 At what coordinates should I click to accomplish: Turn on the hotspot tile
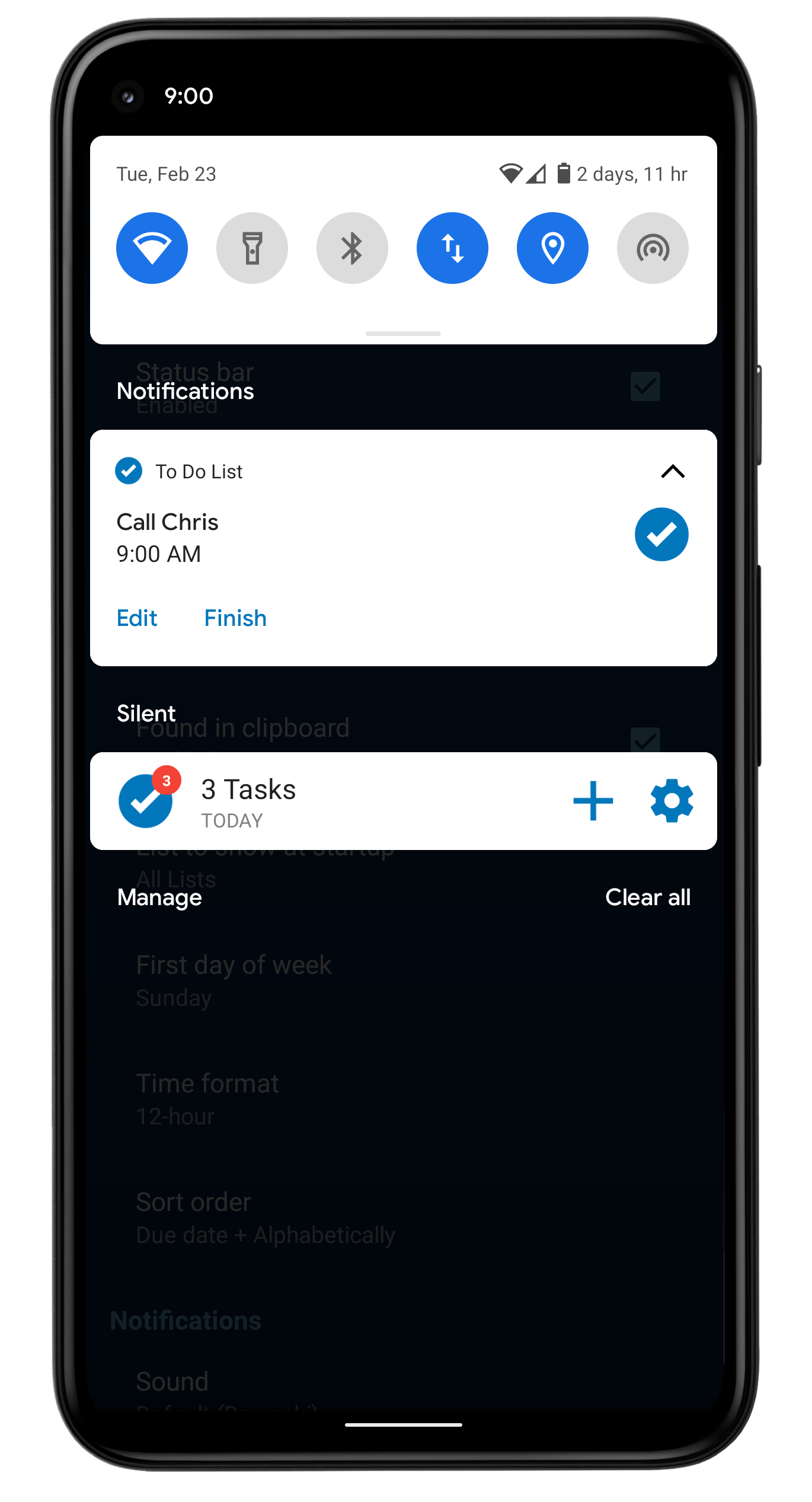point(653,248)
